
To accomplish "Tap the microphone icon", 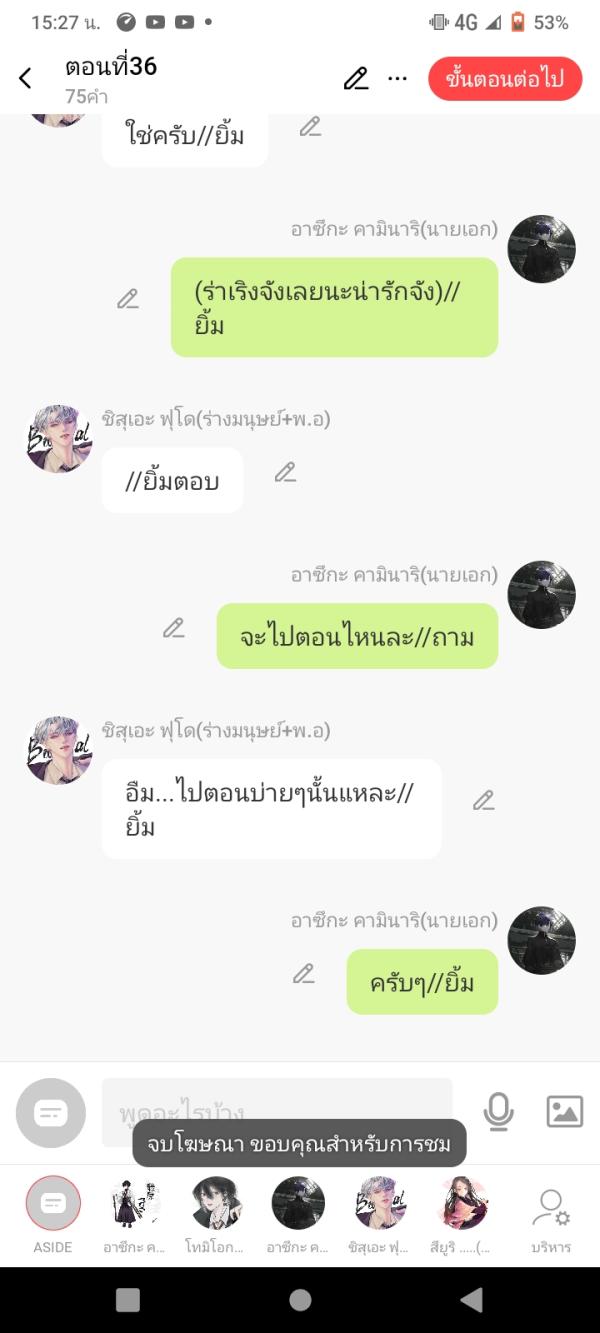I will point(498,1111).
